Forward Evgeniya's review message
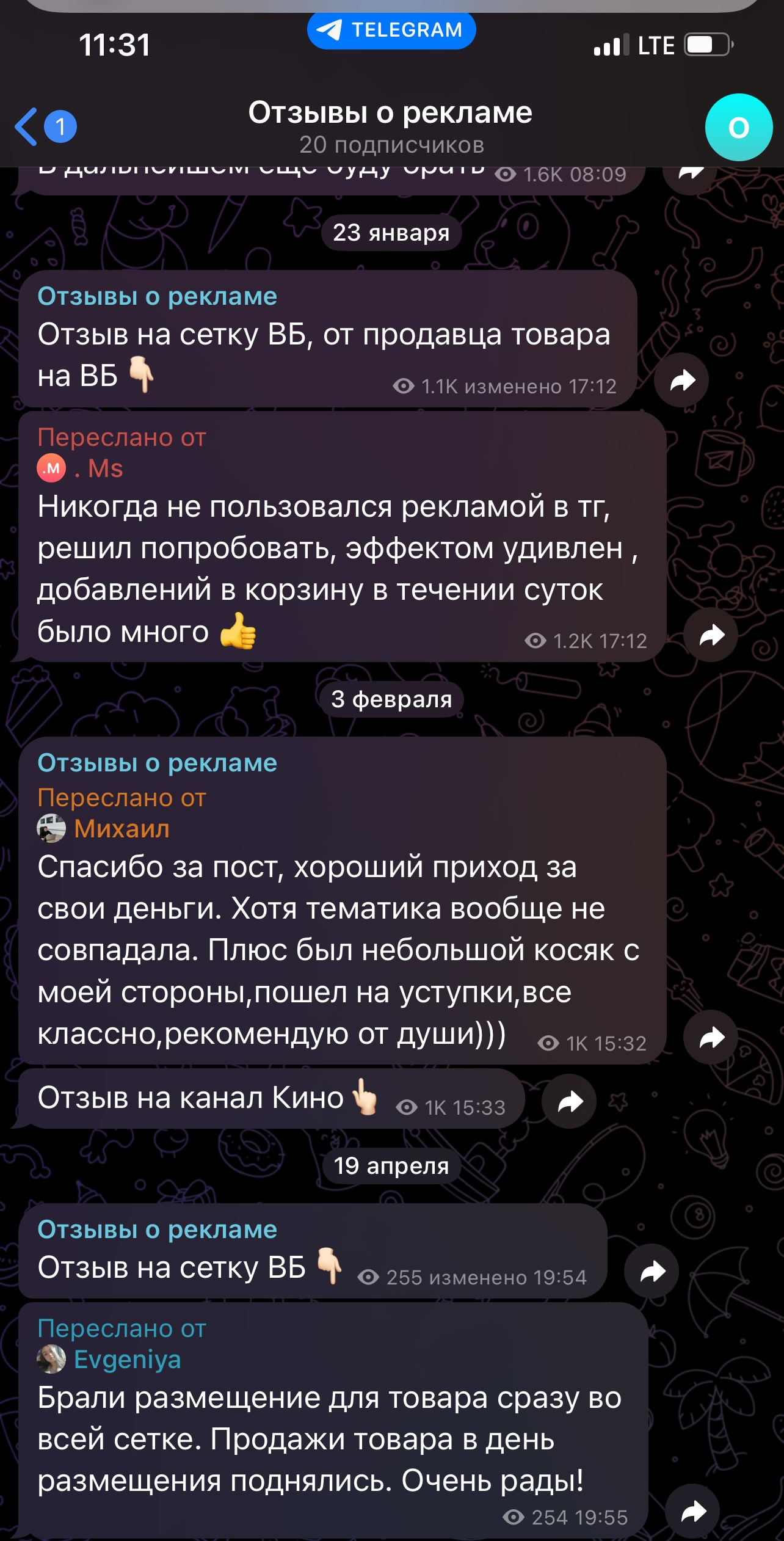The width and height of the screenshot is (784, 1541). coord(692,1511)
